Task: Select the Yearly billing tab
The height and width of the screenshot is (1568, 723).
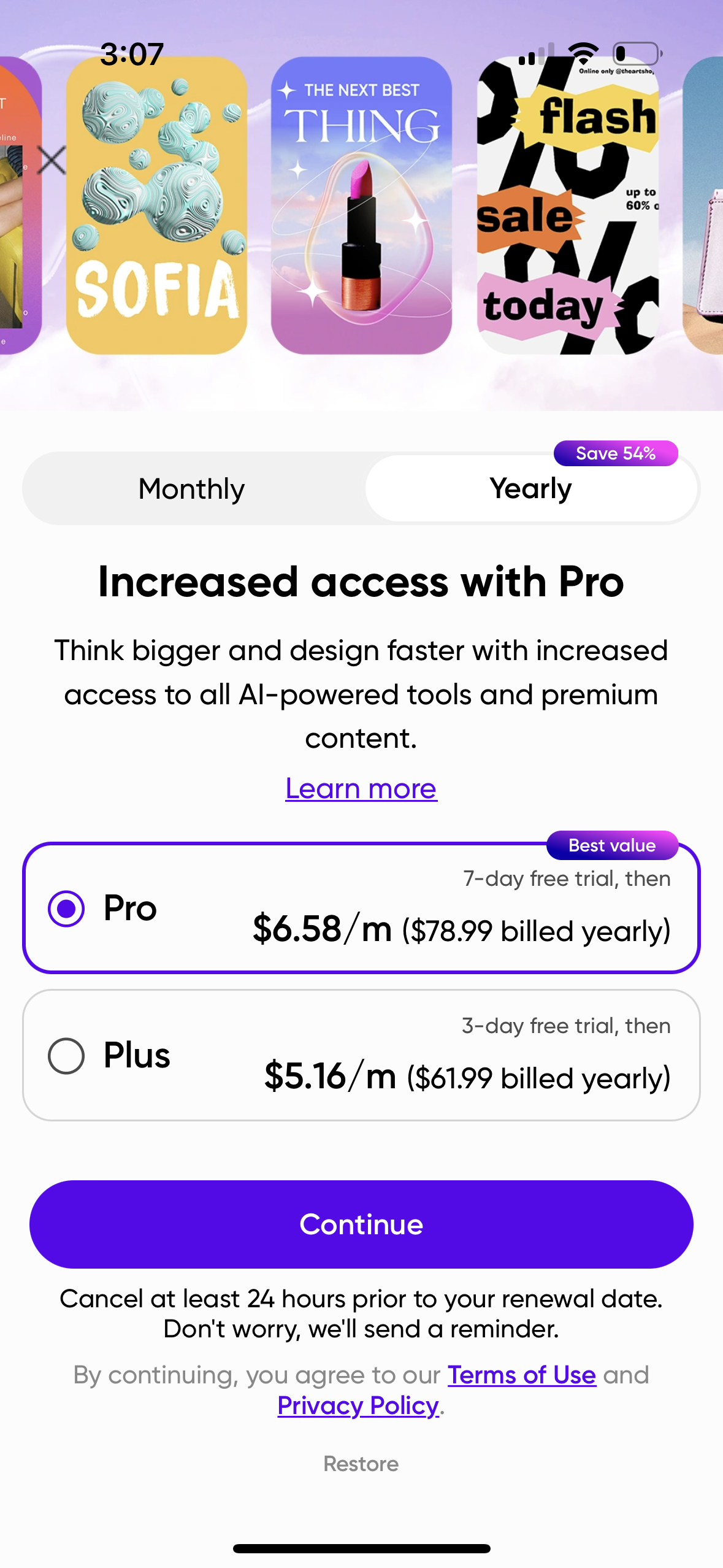Action: tap(530, 489)
